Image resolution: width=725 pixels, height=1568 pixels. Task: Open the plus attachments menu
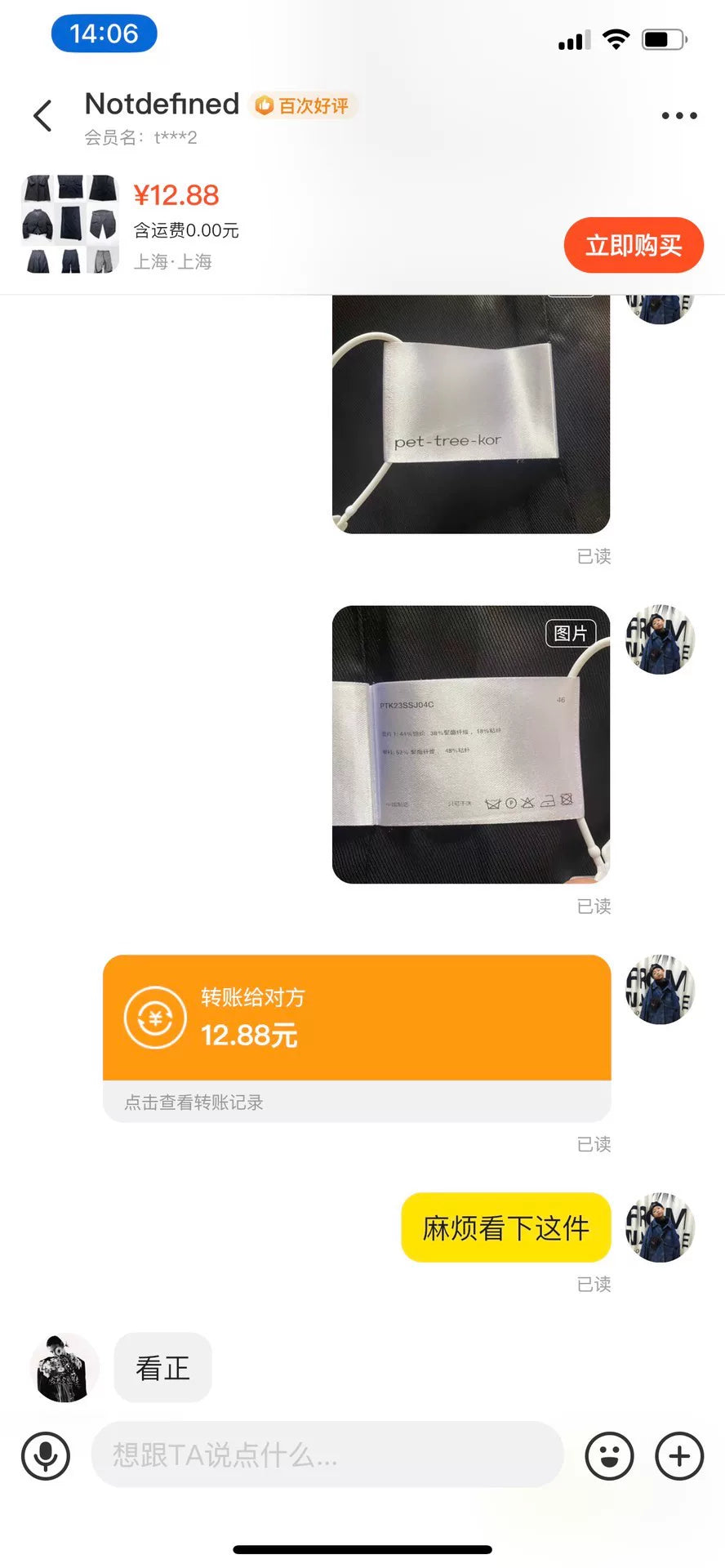pyautogui.click(x=679, y=1455)
